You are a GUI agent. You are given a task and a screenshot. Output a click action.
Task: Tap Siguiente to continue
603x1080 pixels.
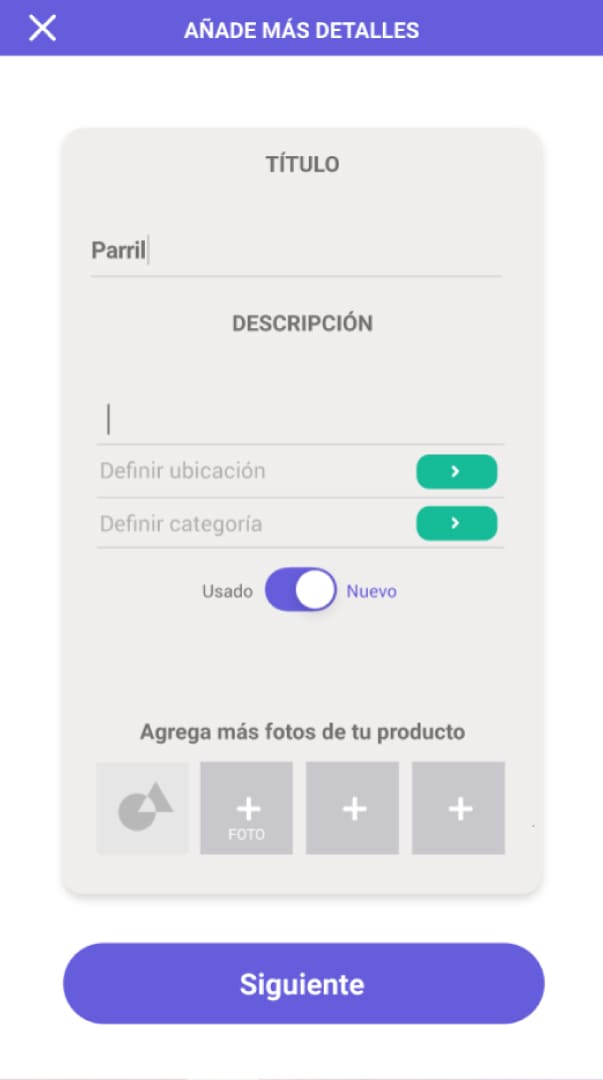[x=303, y=984]
